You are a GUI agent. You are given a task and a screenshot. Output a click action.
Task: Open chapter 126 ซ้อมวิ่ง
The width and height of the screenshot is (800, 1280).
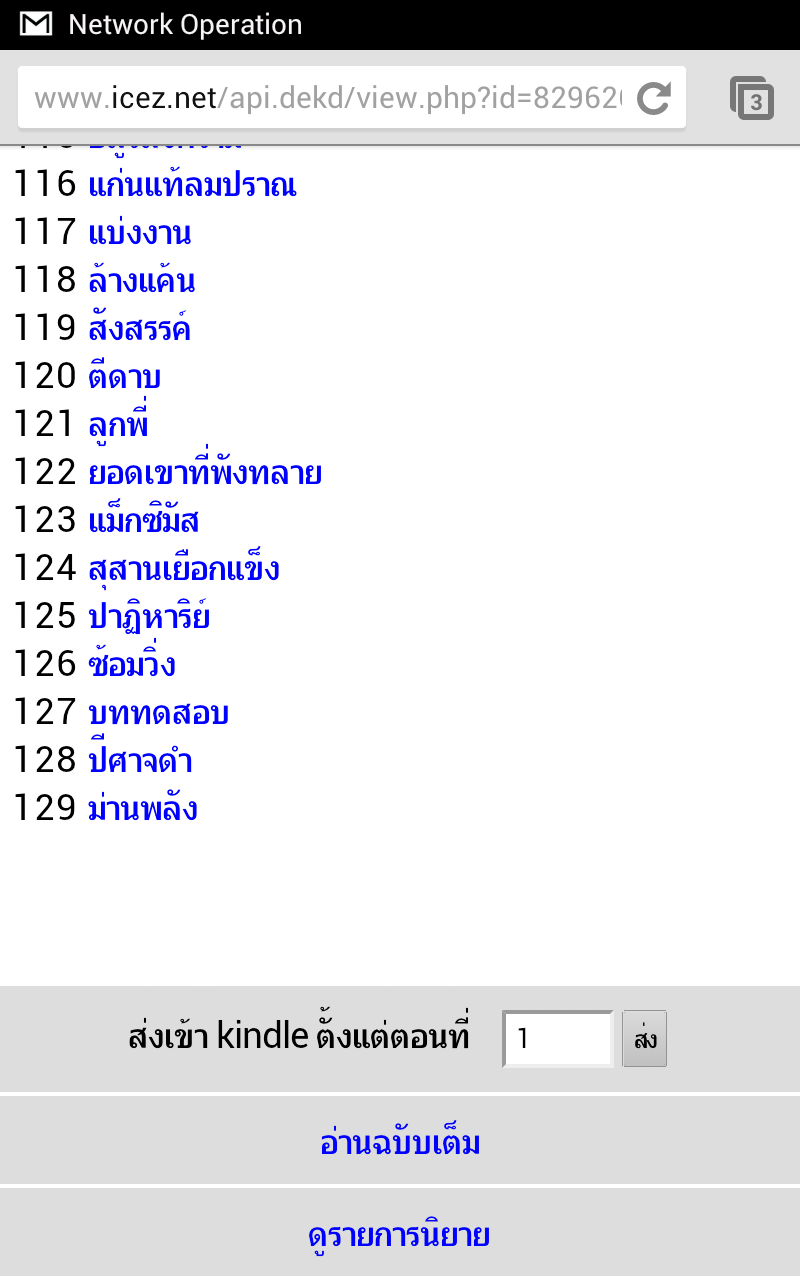tap(132, 666)
